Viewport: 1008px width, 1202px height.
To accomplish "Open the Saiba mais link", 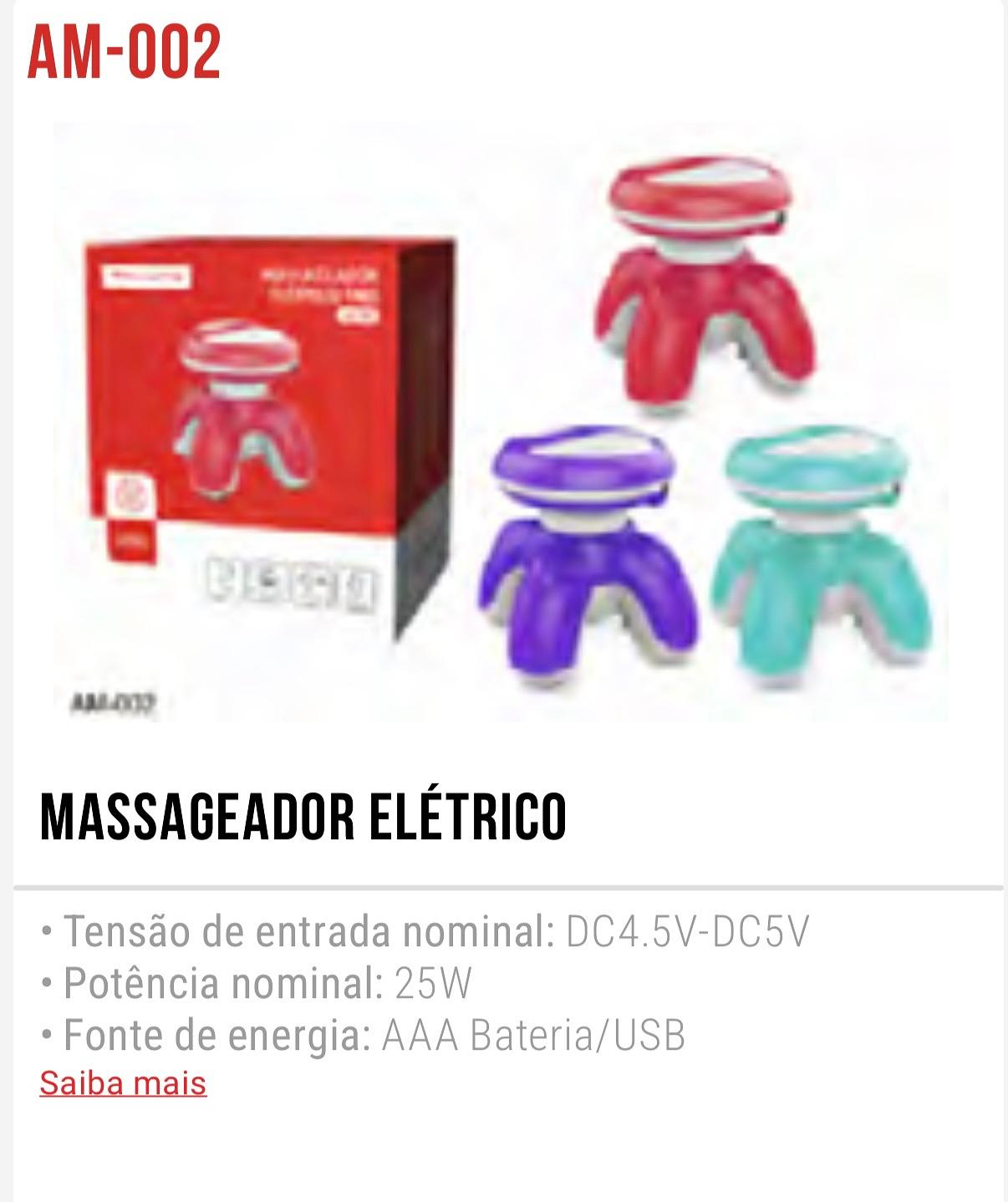I will tap(123, 1083).
